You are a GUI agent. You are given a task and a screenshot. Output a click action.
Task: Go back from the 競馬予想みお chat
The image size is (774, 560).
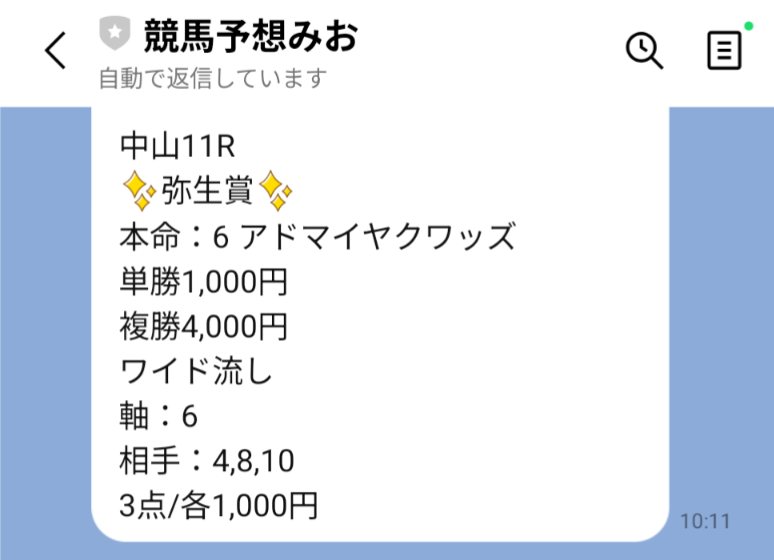[x=55, y=50]
